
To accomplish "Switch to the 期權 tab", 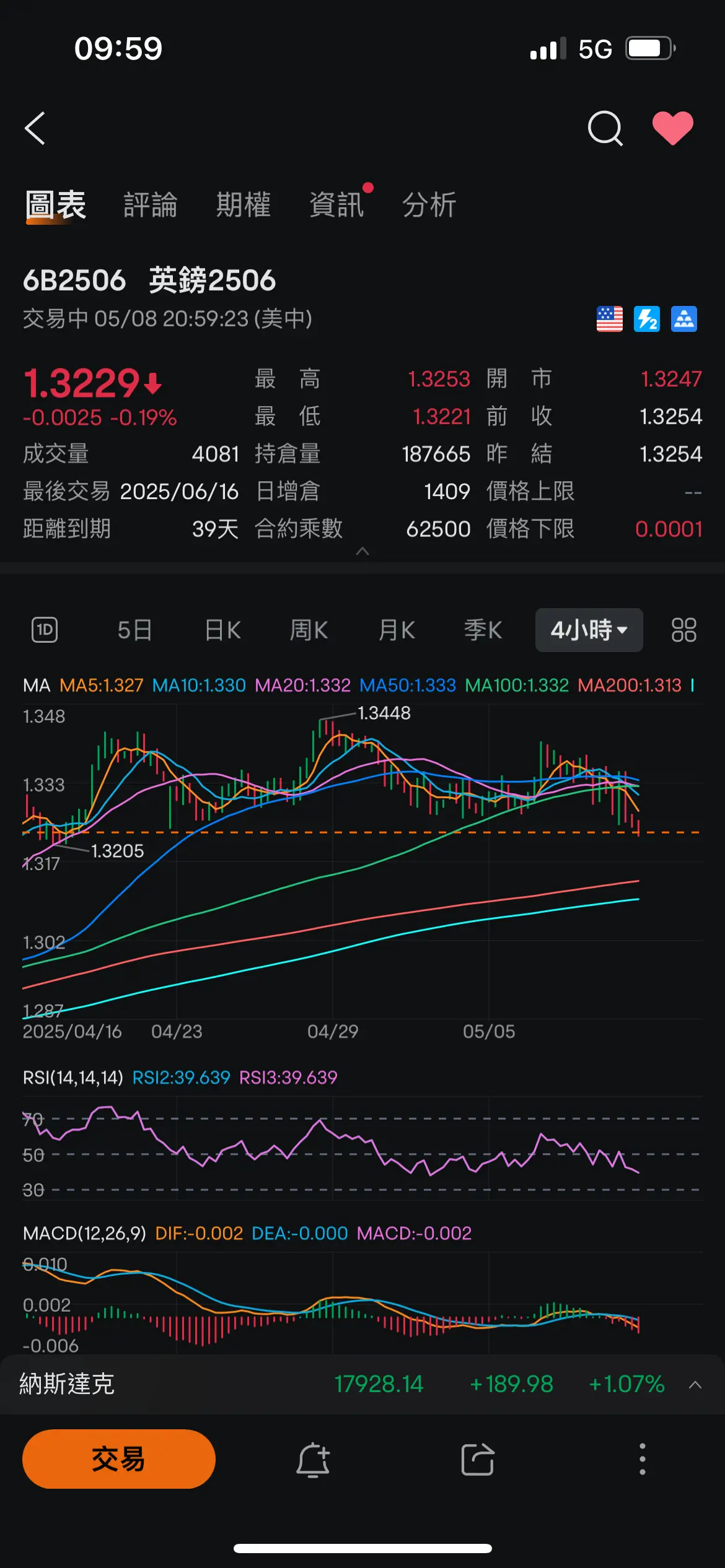I will 244,205.
